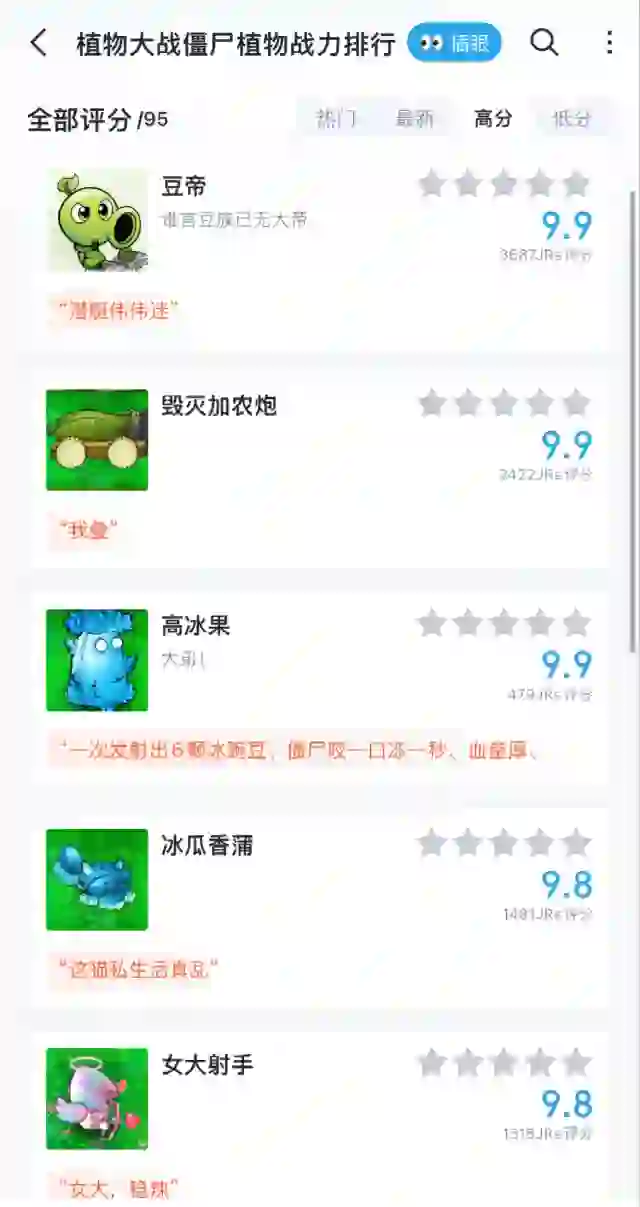Rate 毁灭加农炮 with its stars
Viewport: 640px width, 1207px height.
coord(504,404)
